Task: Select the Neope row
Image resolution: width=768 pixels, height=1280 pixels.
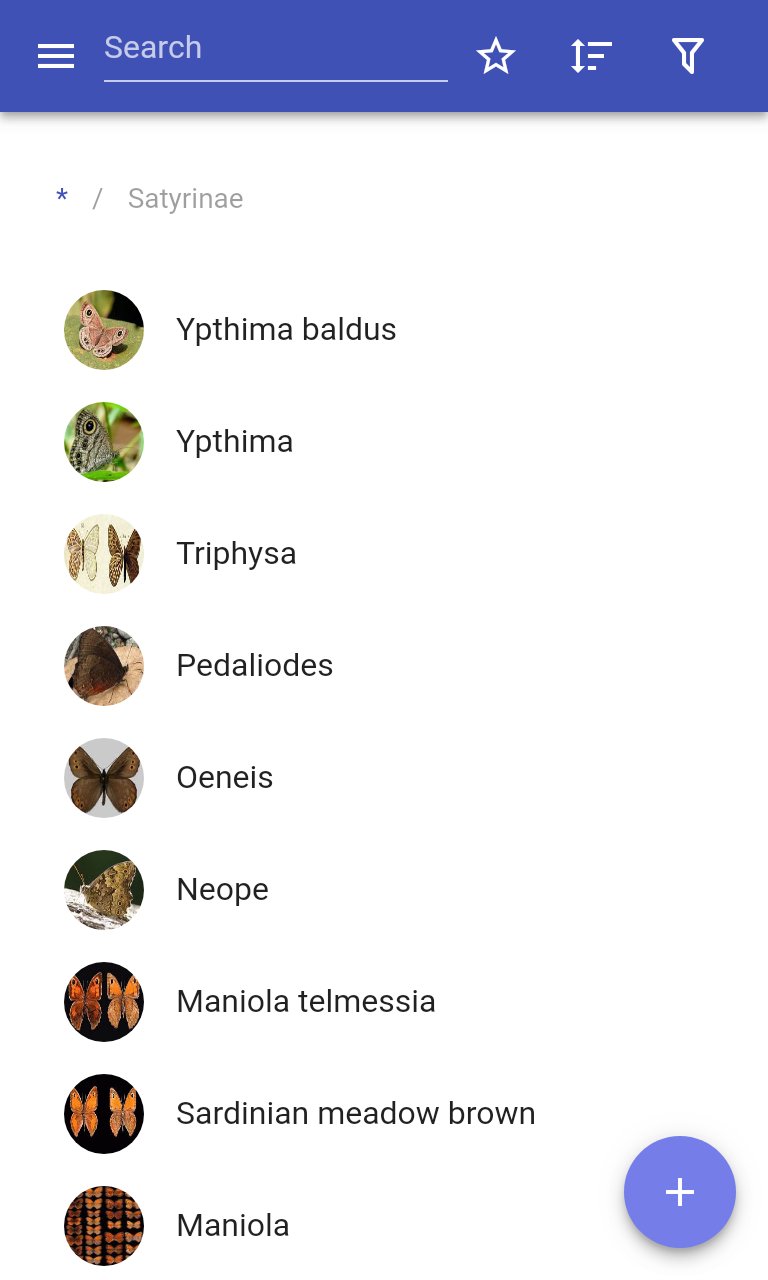Action: pos(222,890)
